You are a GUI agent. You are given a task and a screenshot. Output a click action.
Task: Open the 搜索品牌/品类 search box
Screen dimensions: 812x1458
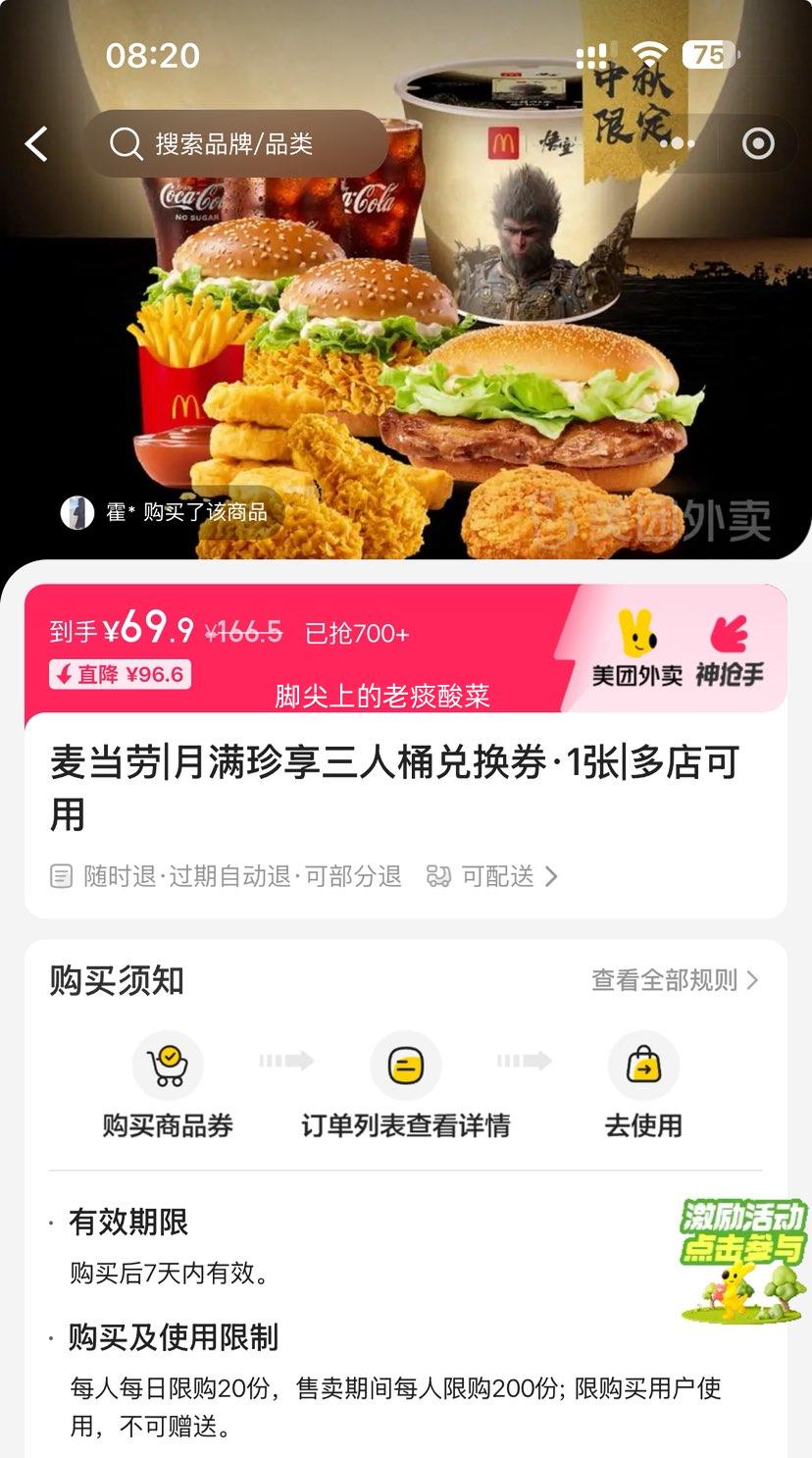233,144
